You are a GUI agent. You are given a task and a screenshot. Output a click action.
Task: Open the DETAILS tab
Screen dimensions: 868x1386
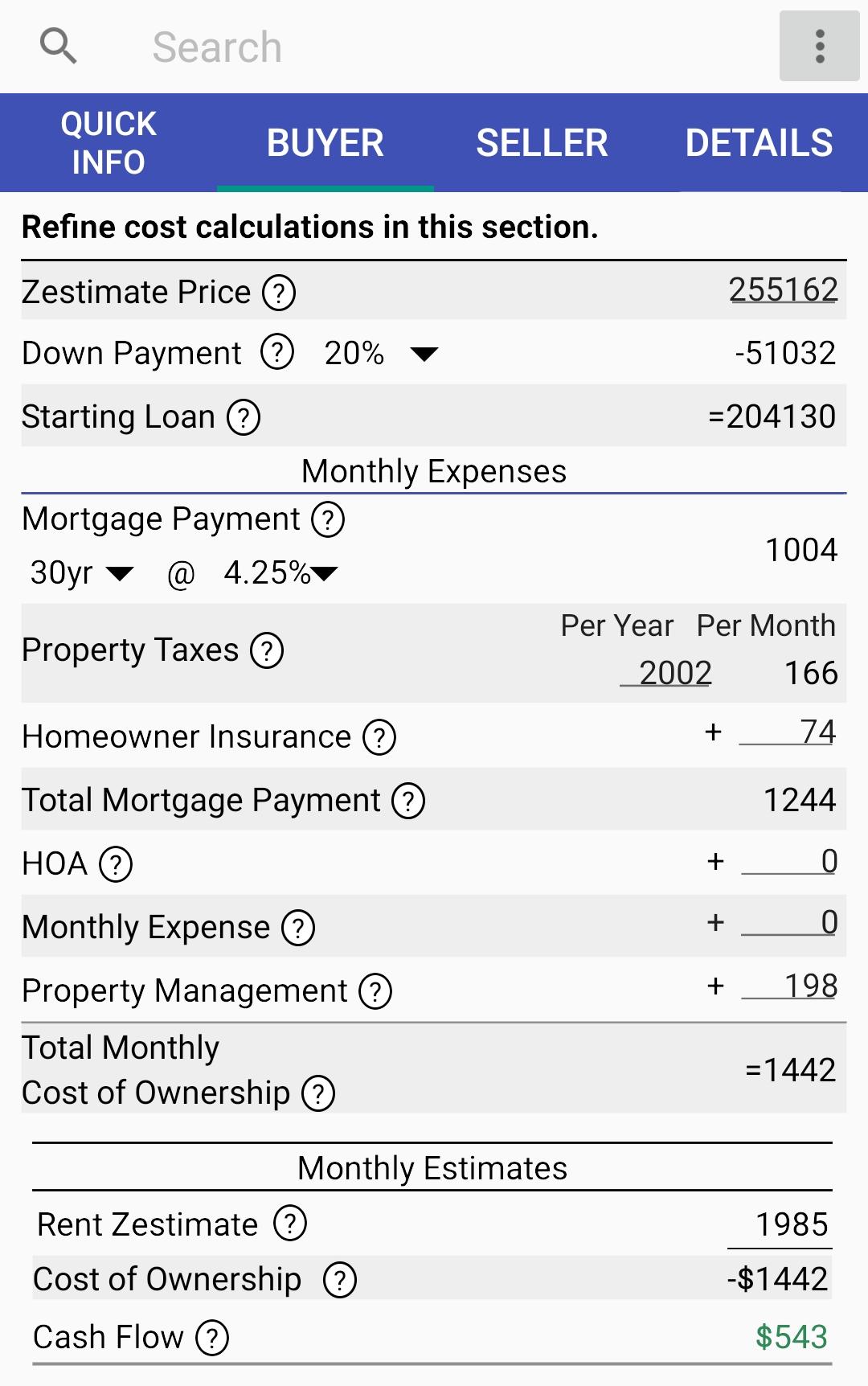coord(759,142)
